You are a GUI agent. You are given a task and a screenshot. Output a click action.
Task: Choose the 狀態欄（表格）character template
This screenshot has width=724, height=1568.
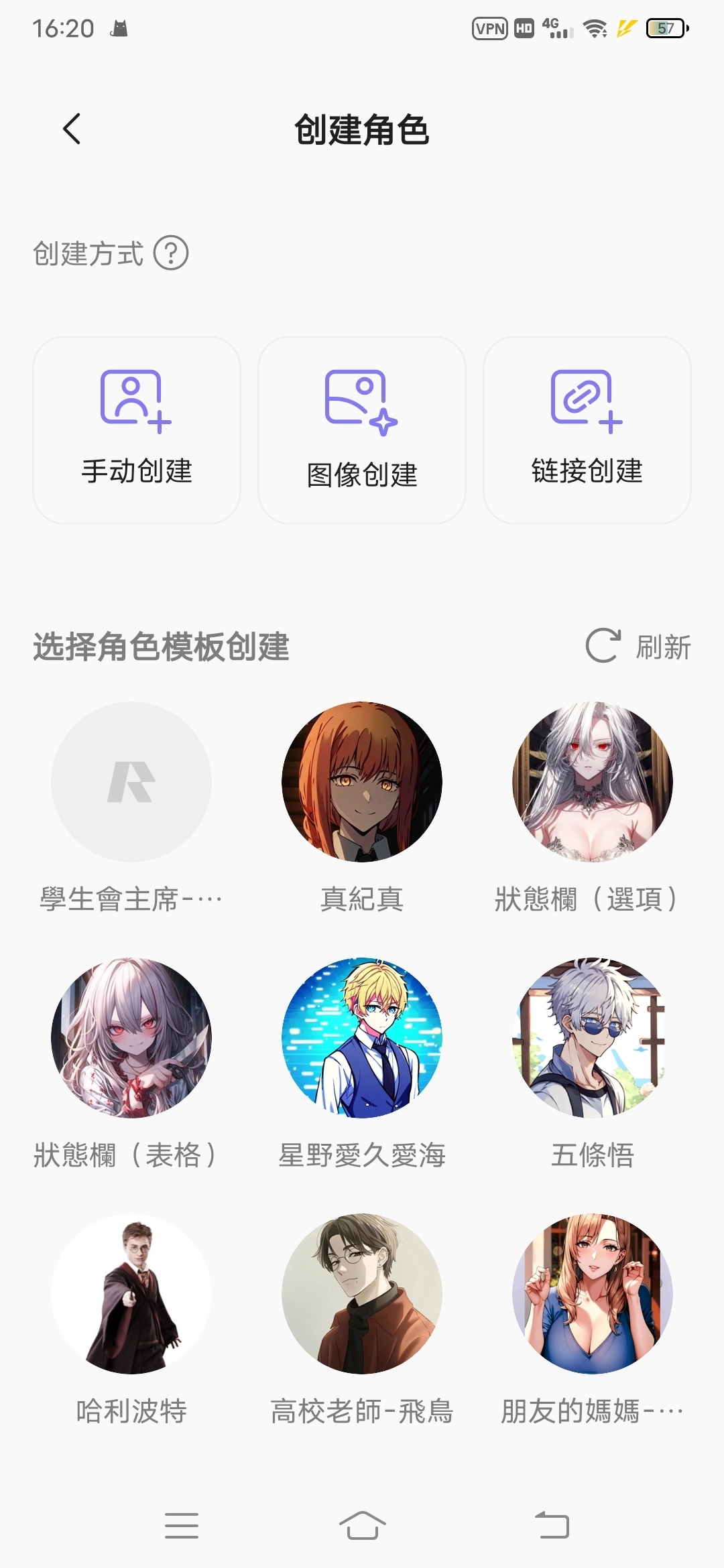[x=133, y=1035]
